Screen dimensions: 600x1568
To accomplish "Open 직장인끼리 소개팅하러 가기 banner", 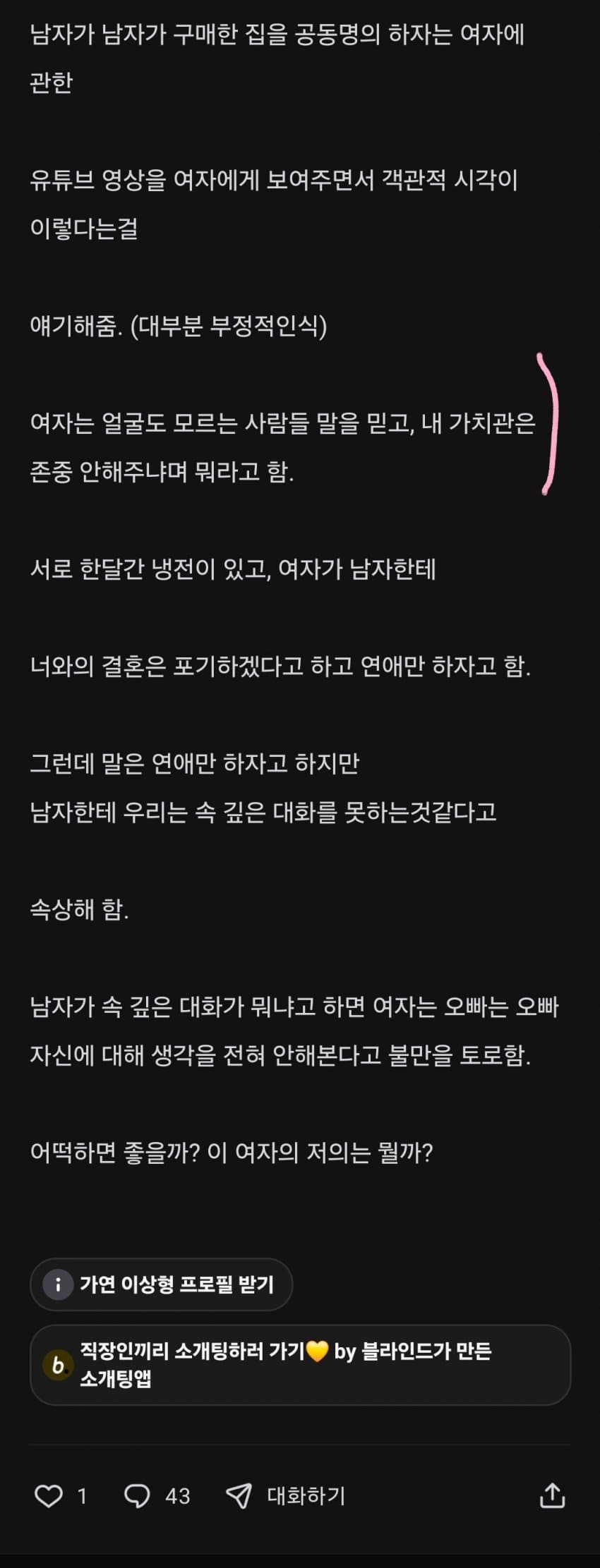I will coord(300,1364).
